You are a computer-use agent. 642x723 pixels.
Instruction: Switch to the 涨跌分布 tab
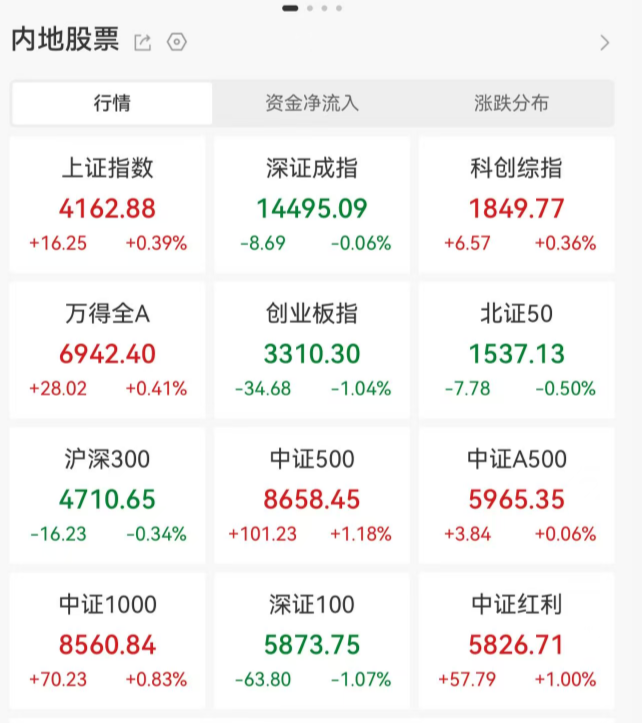(x=511, y=103)
